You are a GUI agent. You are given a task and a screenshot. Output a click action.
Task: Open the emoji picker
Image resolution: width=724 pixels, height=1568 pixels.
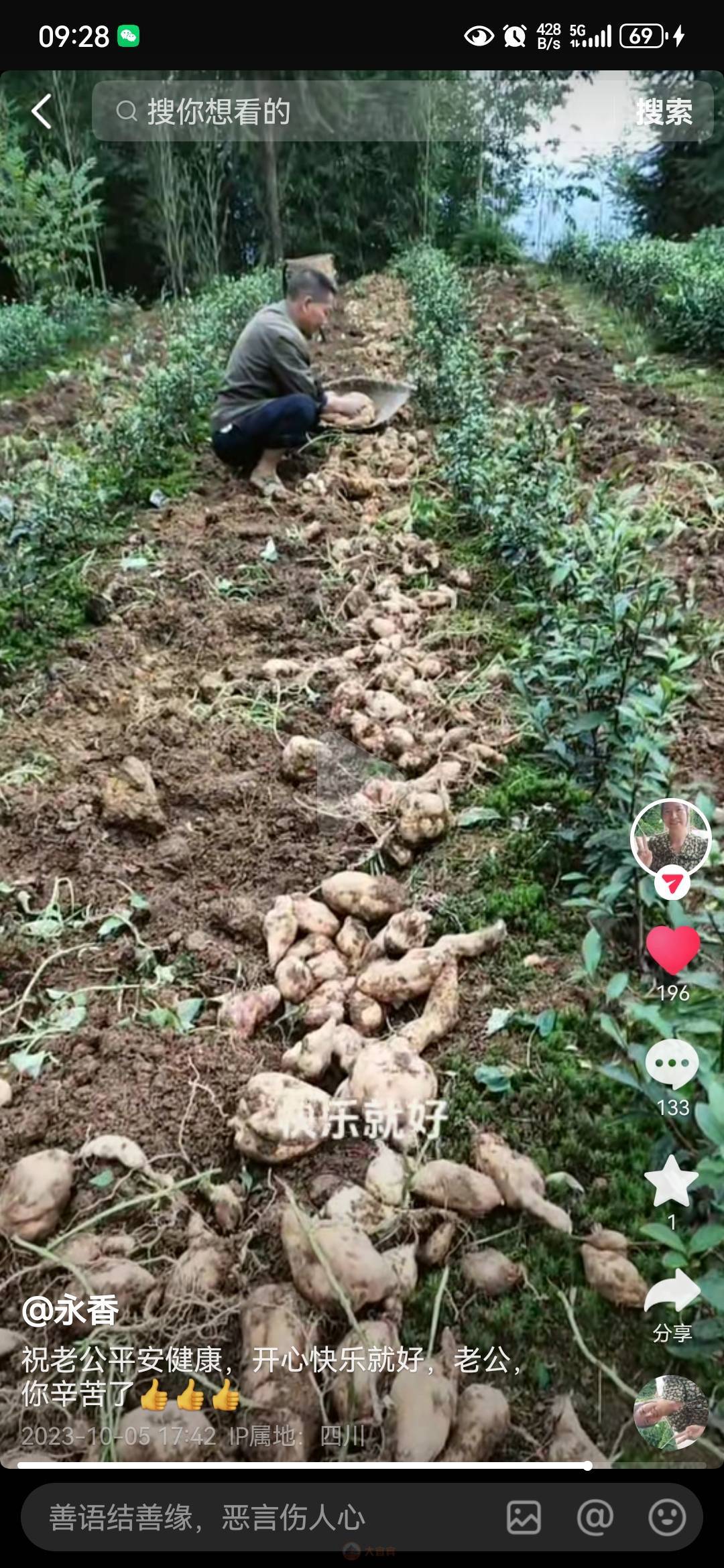pyautogui.click(x=667, y=1518)
